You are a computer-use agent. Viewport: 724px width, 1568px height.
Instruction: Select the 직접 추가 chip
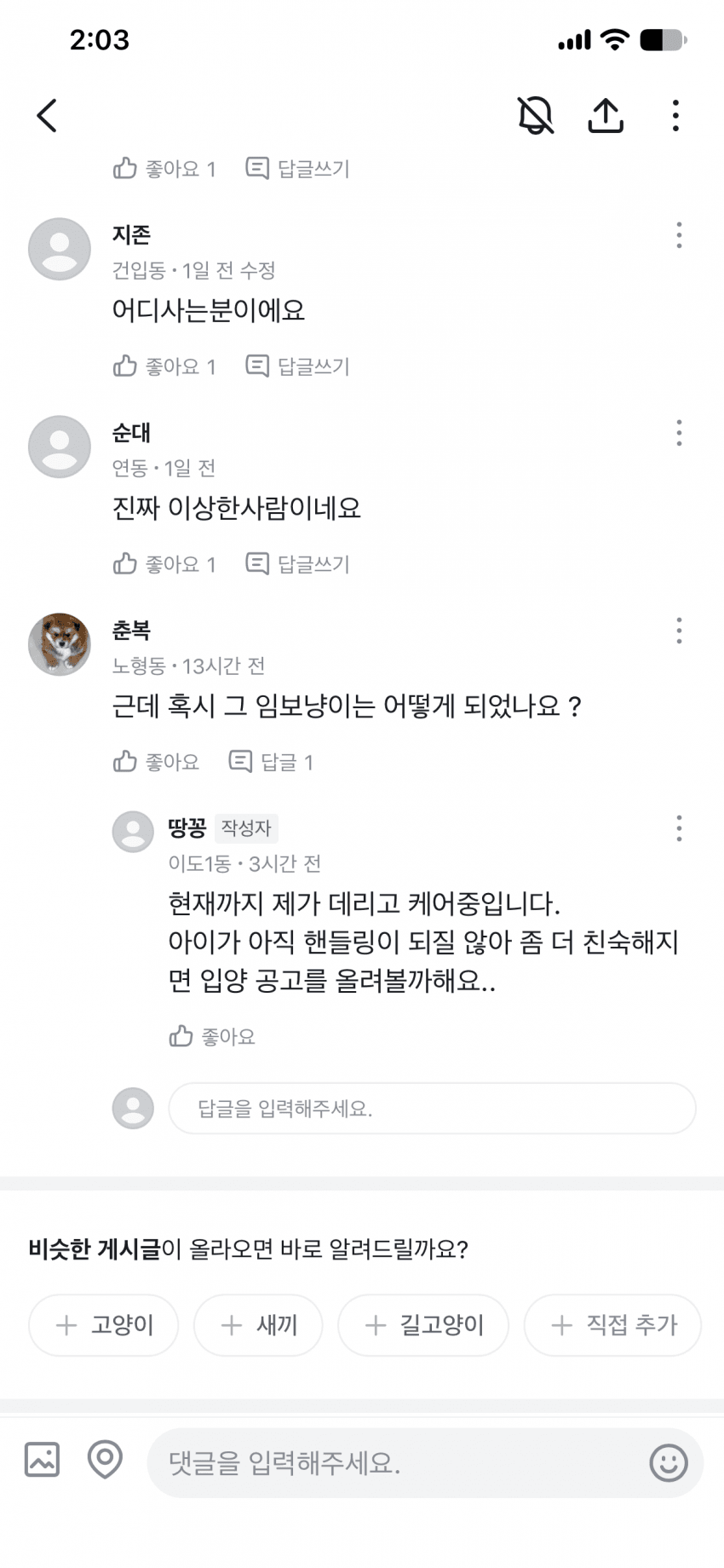pyautogui.click(x=612, y=1325)
